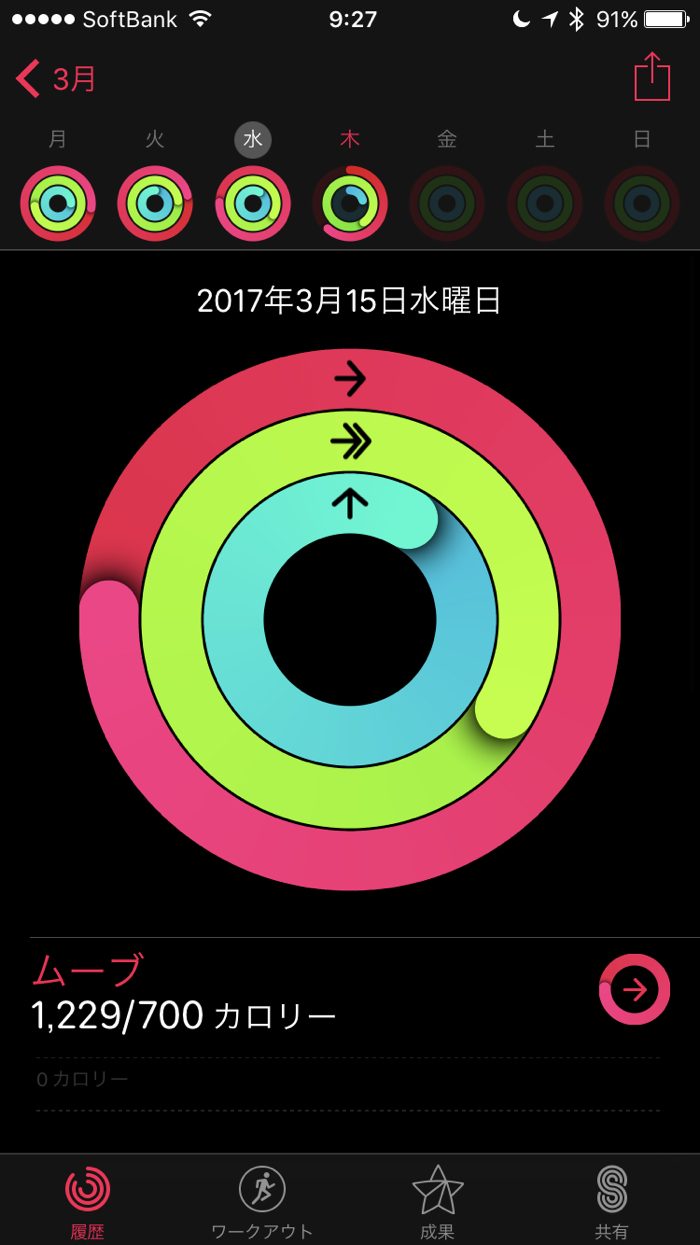Viewport: 700px width, 1245px height.
Task: Select Sunday (日) activity rings
Action: (x=642, y=204)
